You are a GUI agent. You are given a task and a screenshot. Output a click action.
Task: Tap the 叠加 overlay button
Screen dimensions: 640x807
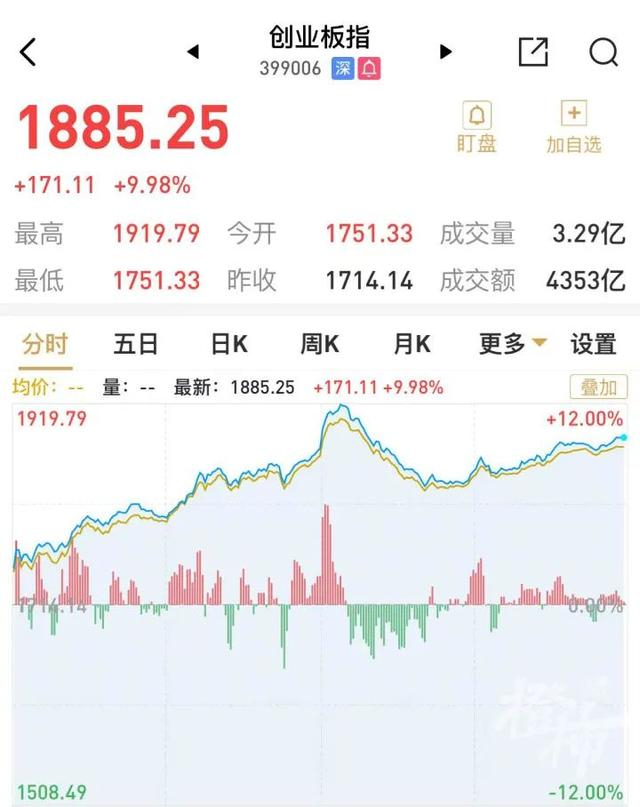(598, 387)
